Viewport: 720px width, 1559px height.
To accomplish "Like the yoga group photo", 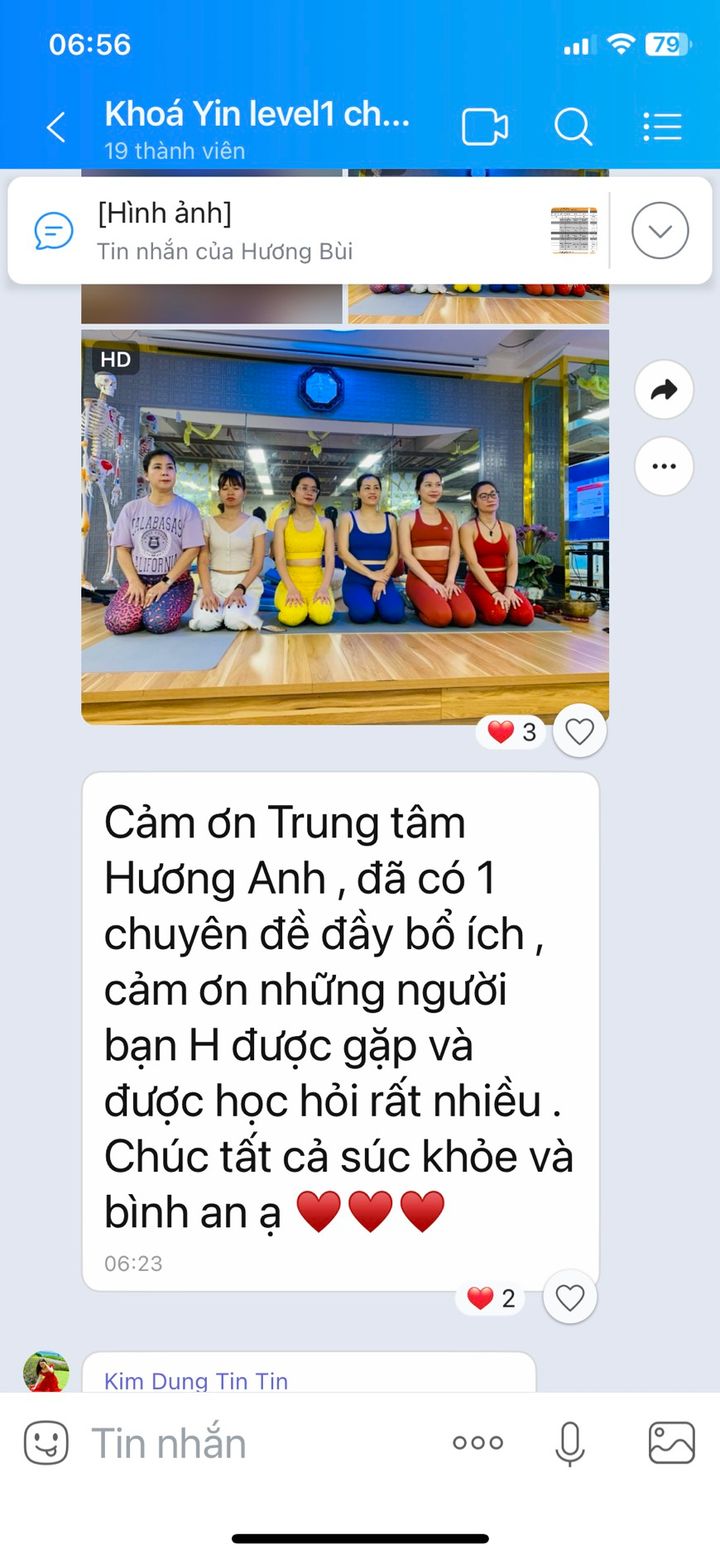I will click(x=580, y=732).
